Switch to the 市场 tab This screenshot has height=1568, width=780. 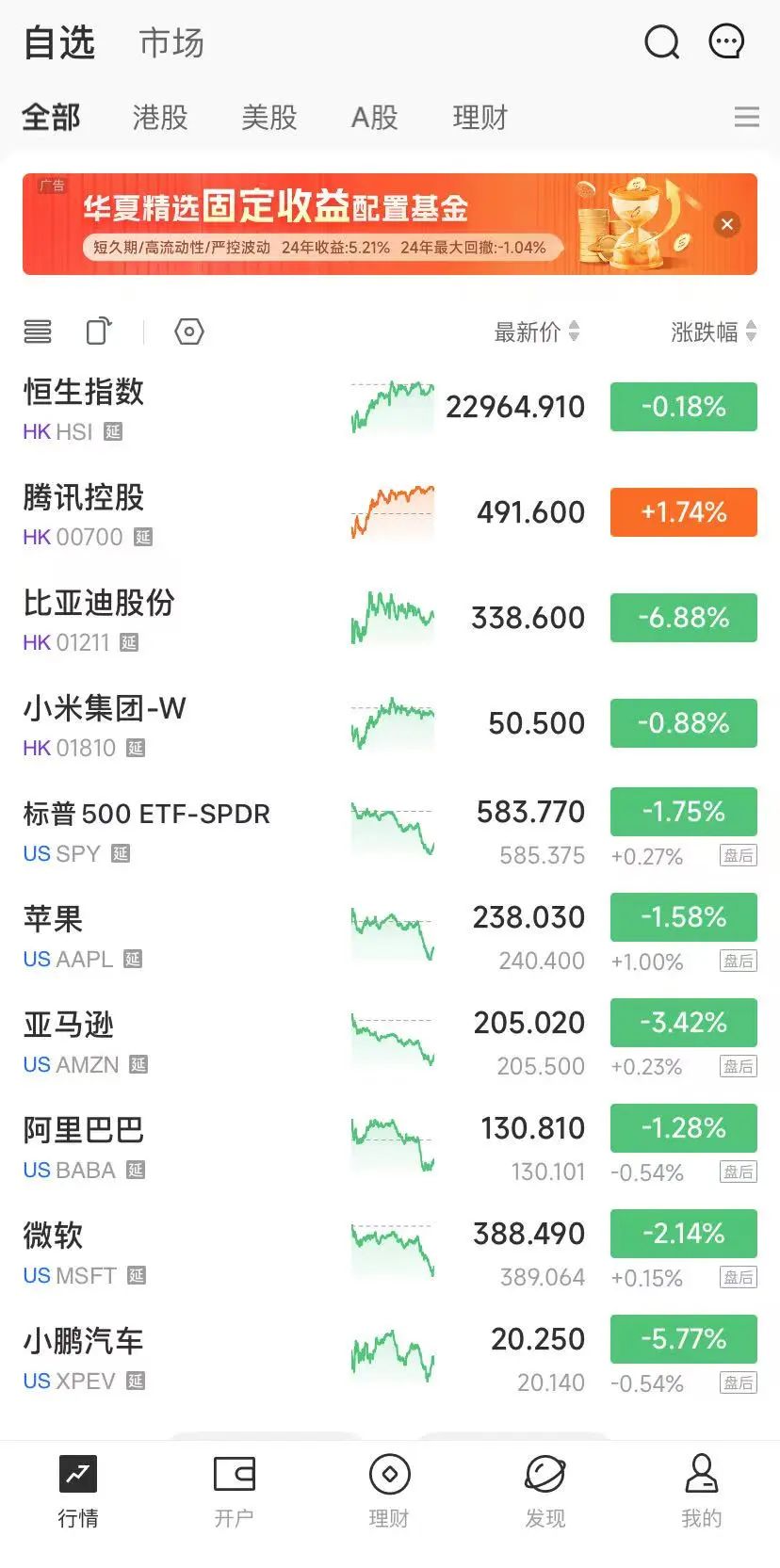click(x=171, y=41)
